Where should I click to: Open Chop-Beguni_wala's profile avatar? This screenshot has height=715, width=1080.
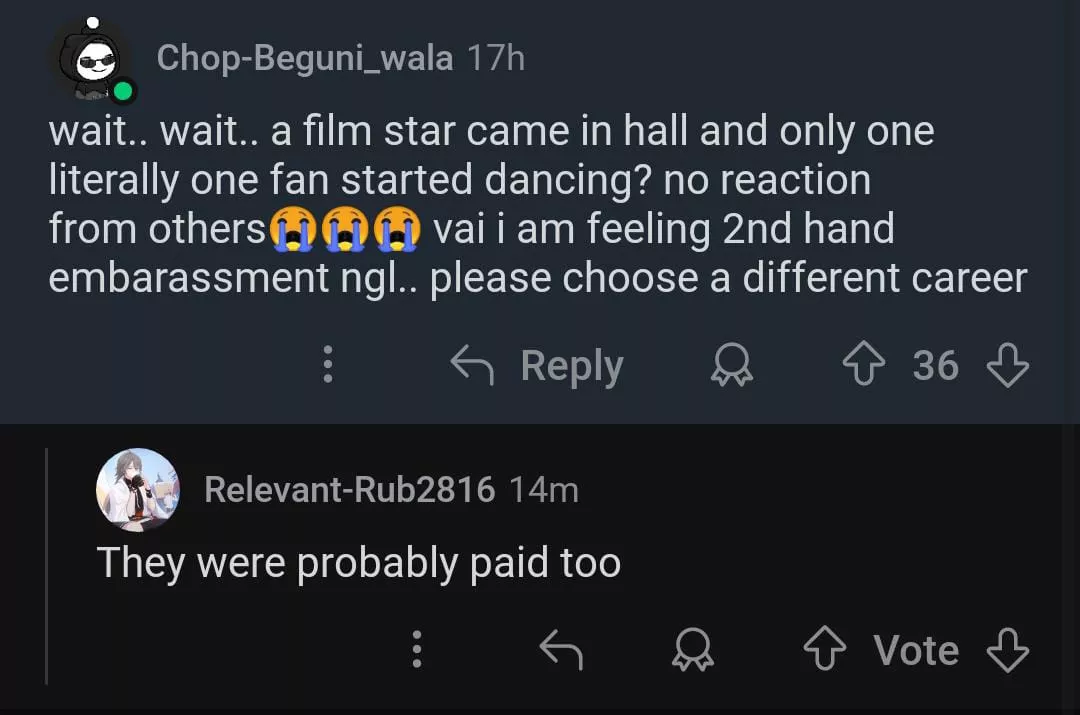click(x=92, y=61)
